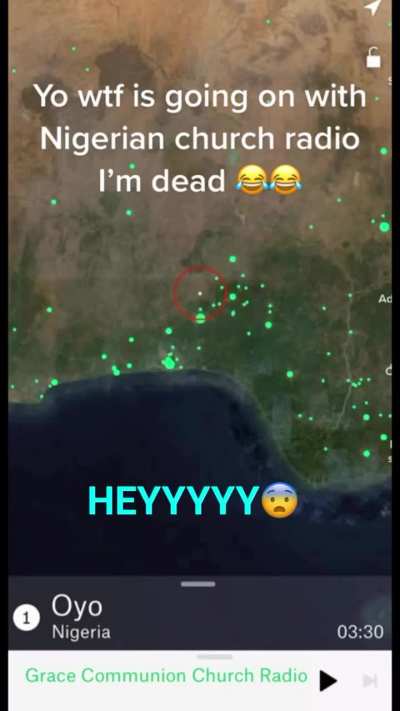
Task: Toggle the map lock icon
Action: [x=373, y=57]
